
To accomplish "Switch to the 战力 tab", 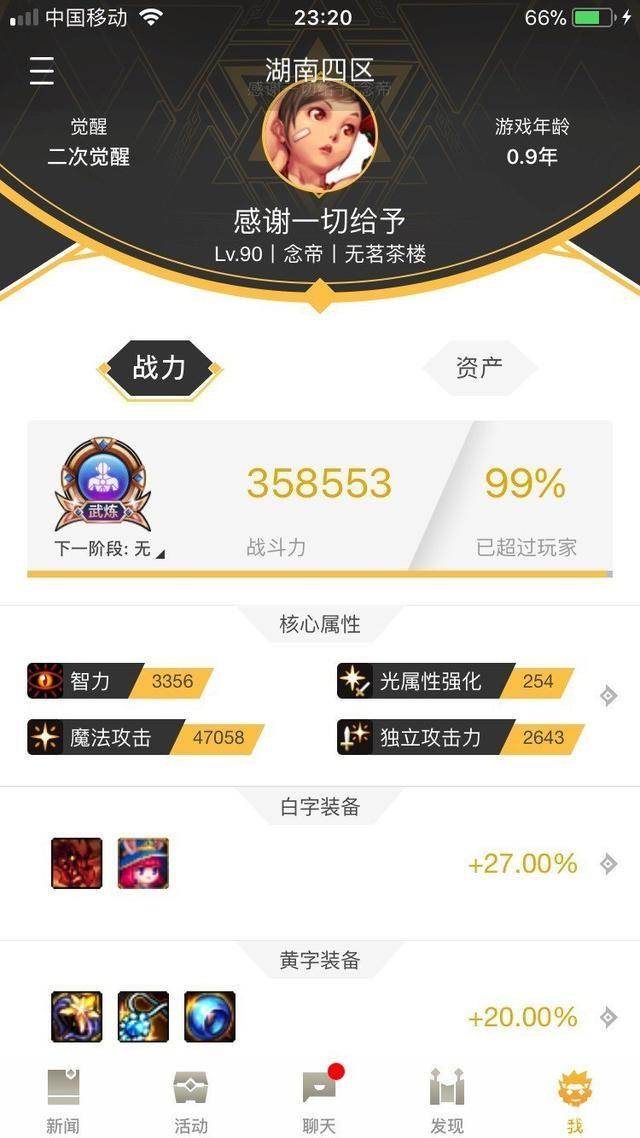I will pos(160,368).
